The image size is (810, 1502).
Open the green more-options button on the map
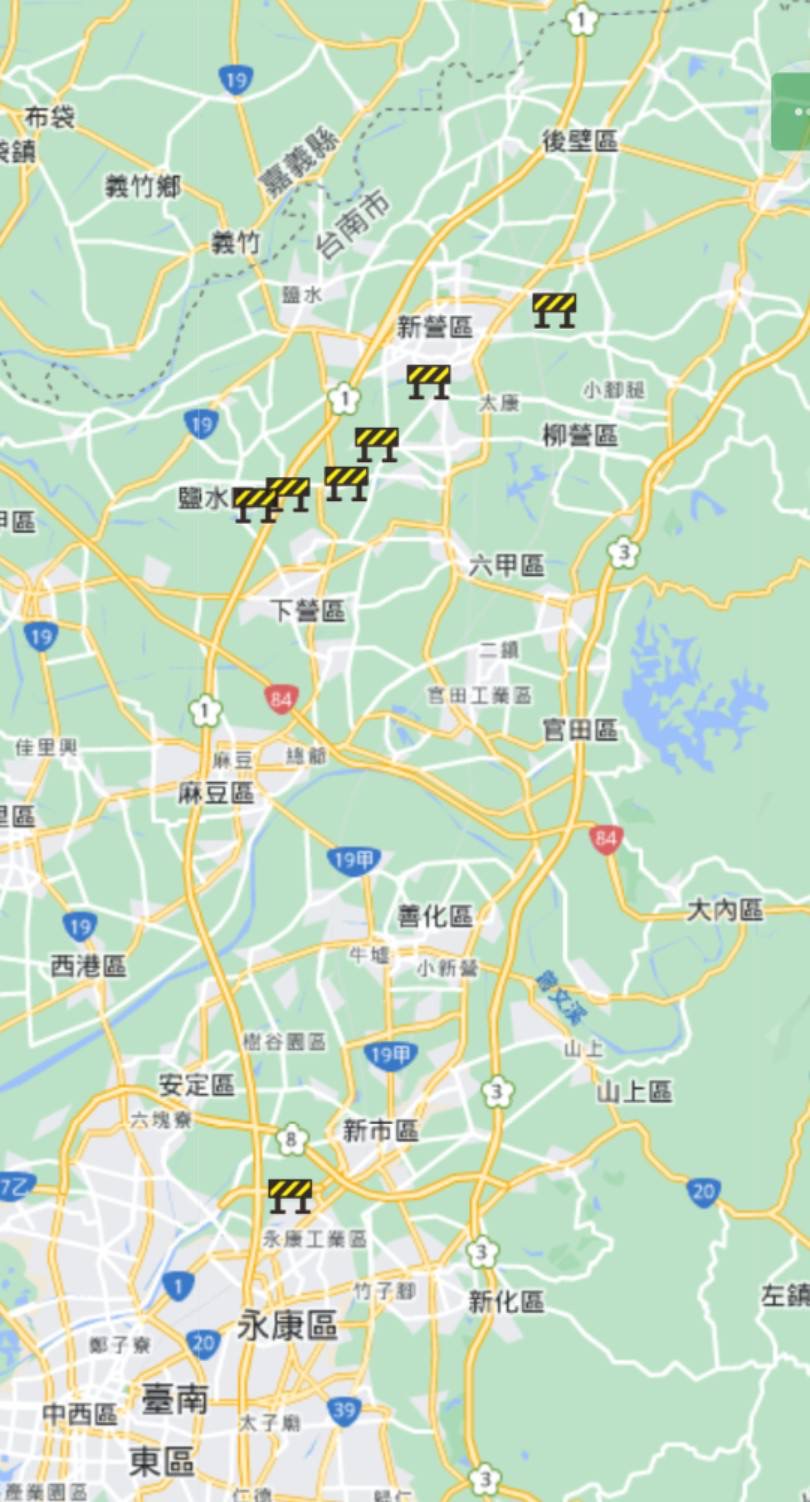click(x=794, y=112)
